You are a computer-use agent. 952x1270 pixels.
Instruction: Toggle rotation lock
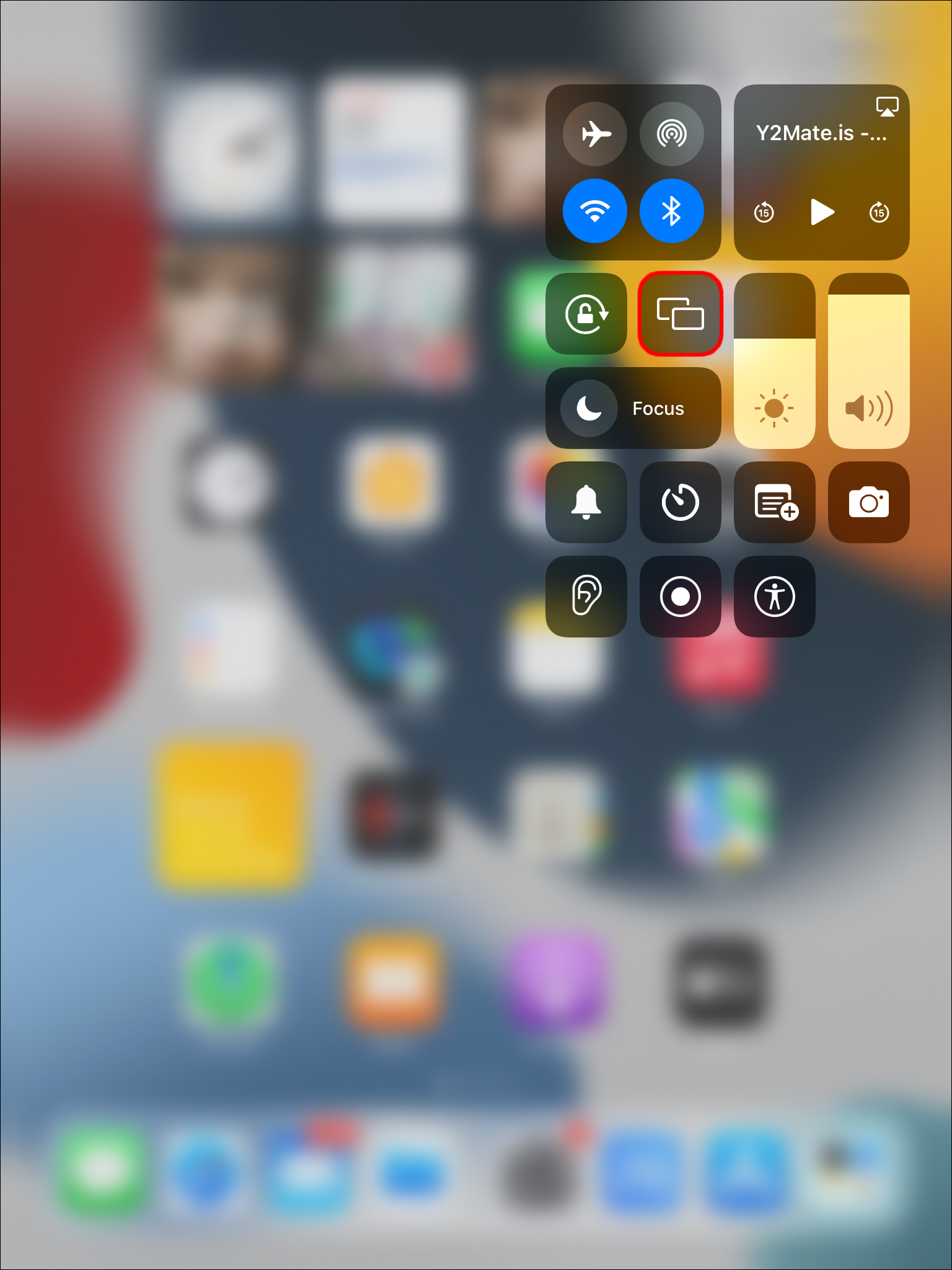(x=586, y=314)
